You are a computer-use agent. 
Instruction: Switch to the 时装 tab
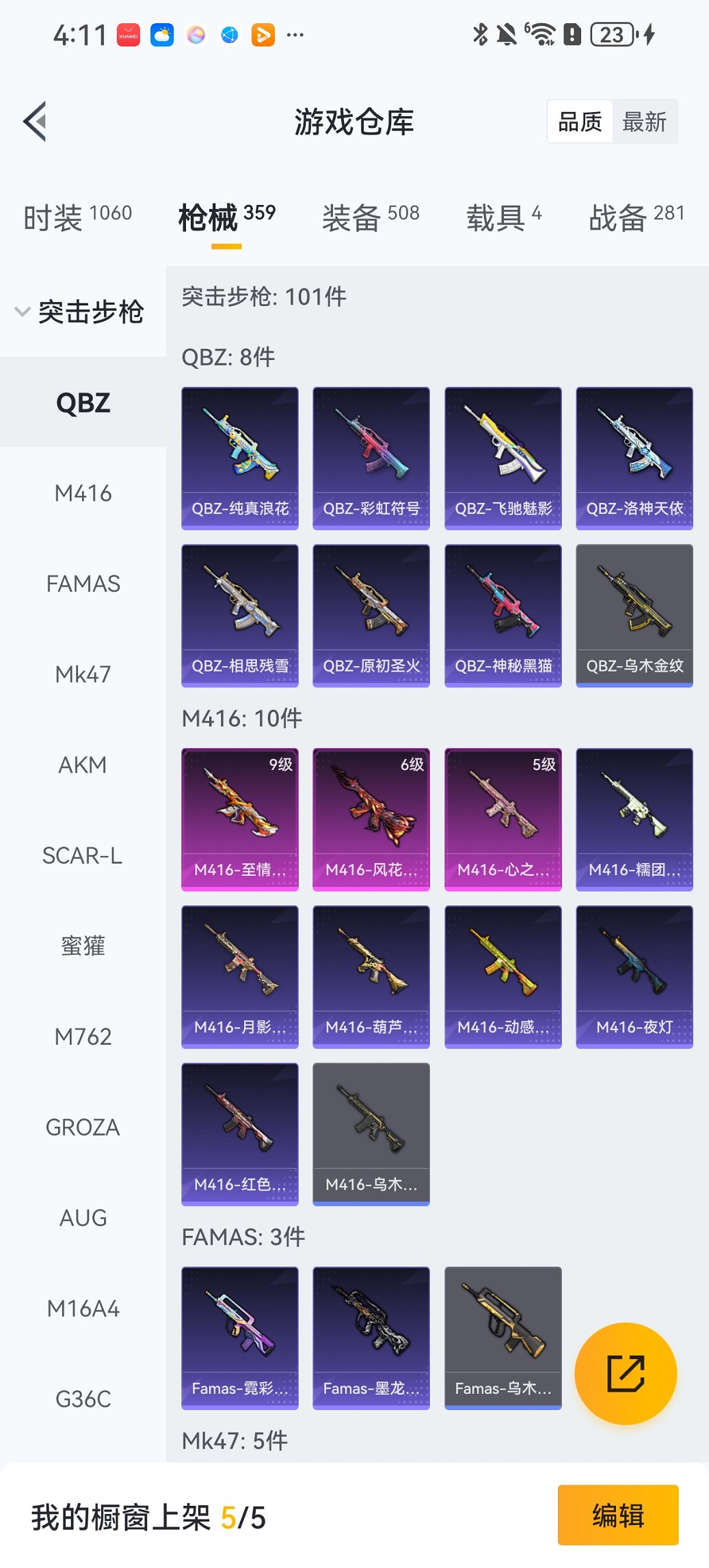click(77, 217)
